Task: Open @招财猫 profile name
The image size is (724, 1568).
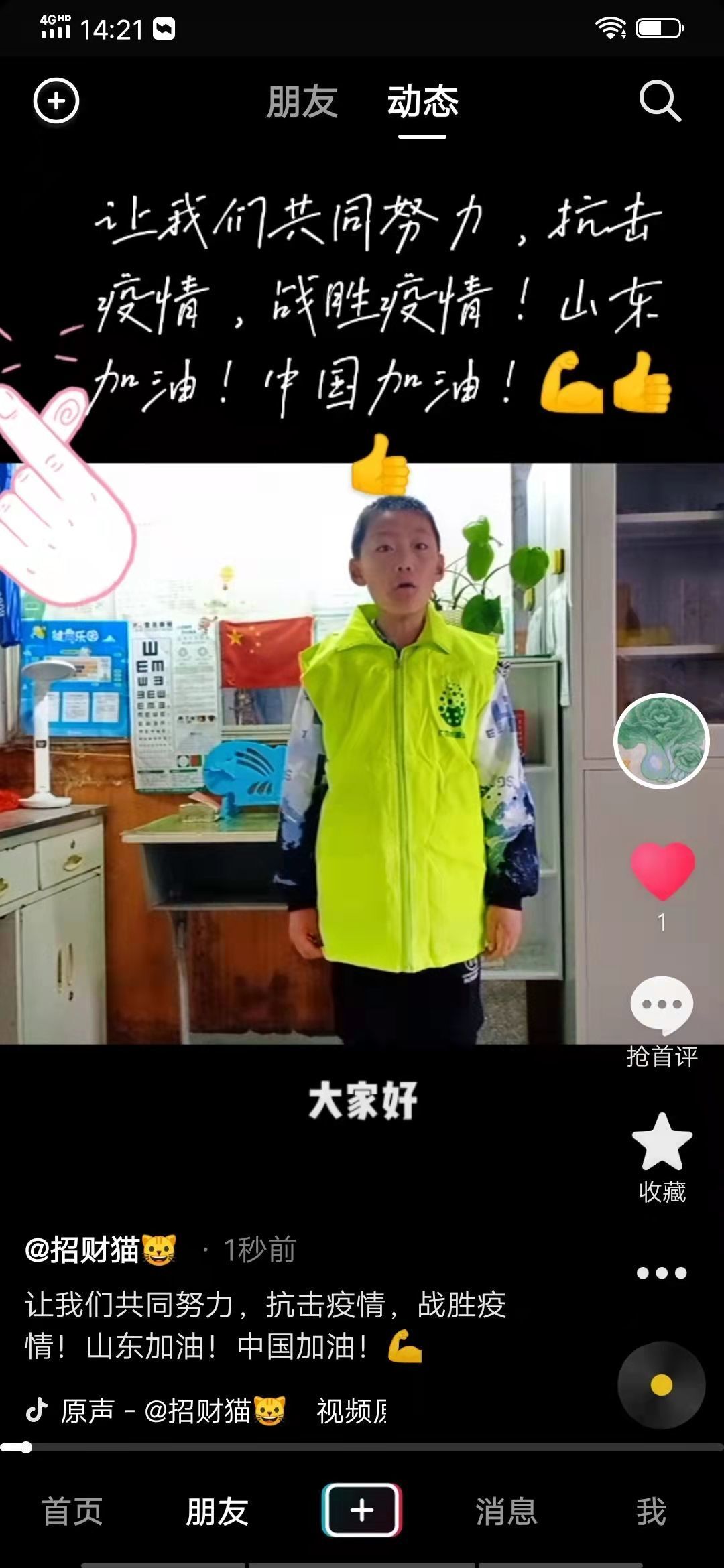Action: (101, 1250)
